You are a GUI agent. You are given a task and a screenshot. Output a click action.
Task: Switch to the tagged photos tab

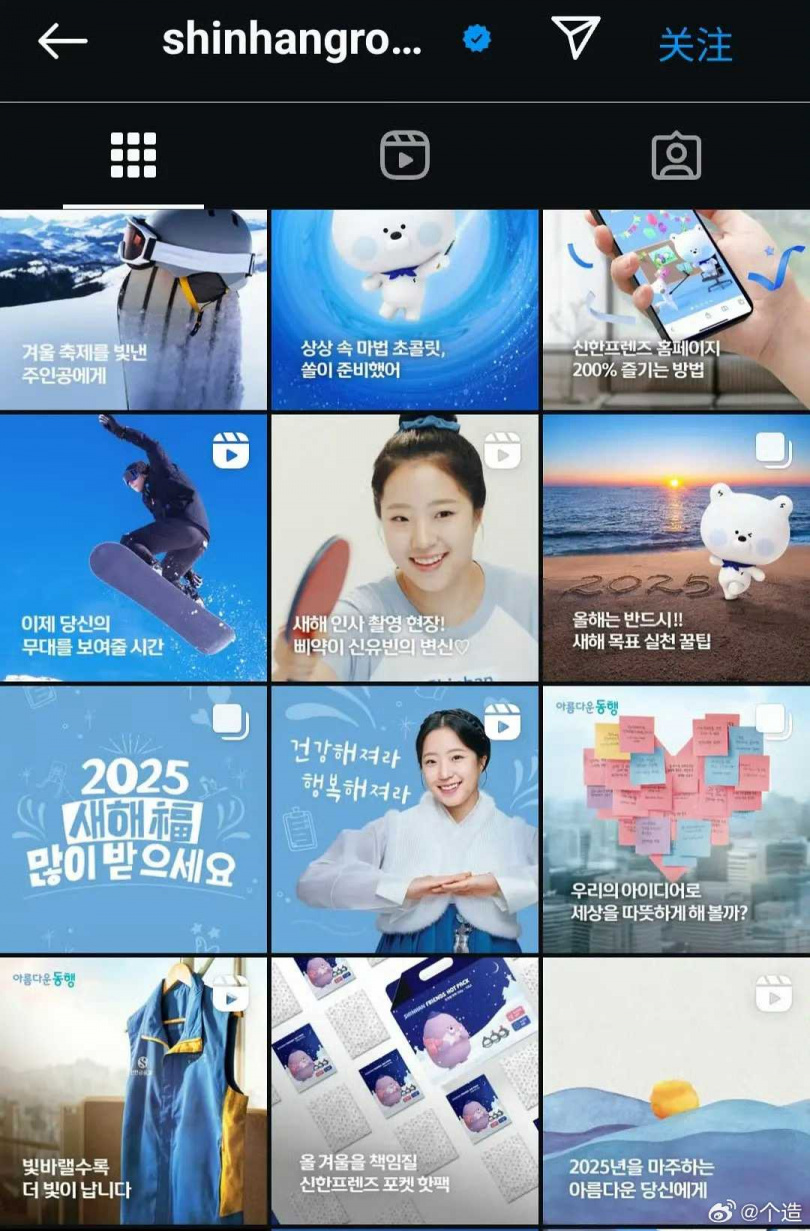pos(676,156)
